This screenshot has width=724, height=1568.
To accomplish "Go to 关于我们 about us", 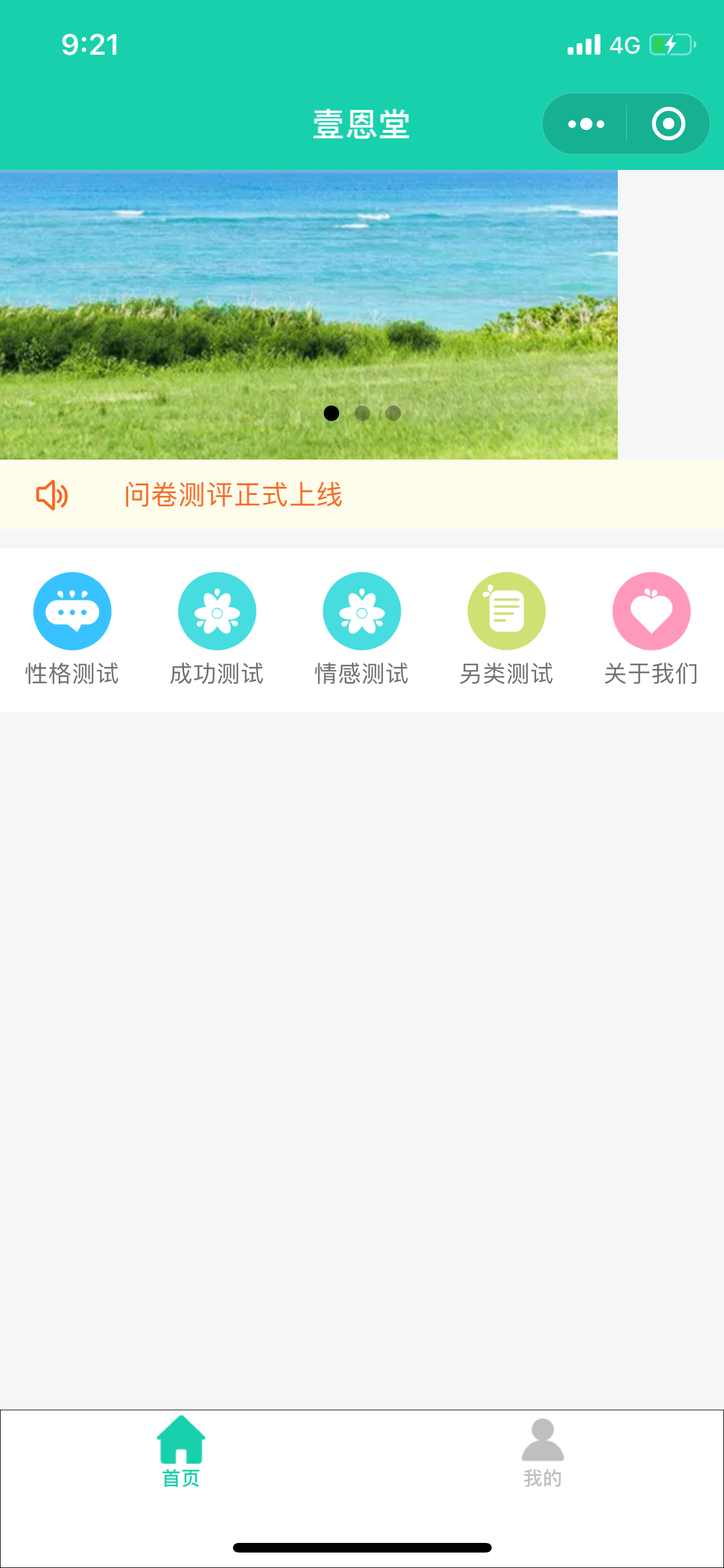I will [x=651, y=629].
